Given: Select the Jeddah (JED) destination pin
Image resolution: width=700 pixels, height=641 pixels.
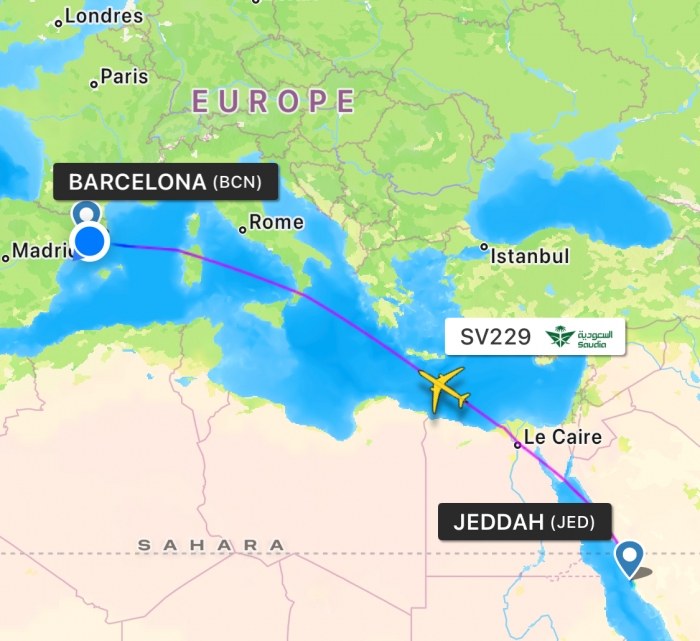Looking at the screenshot, I should 629,558.
